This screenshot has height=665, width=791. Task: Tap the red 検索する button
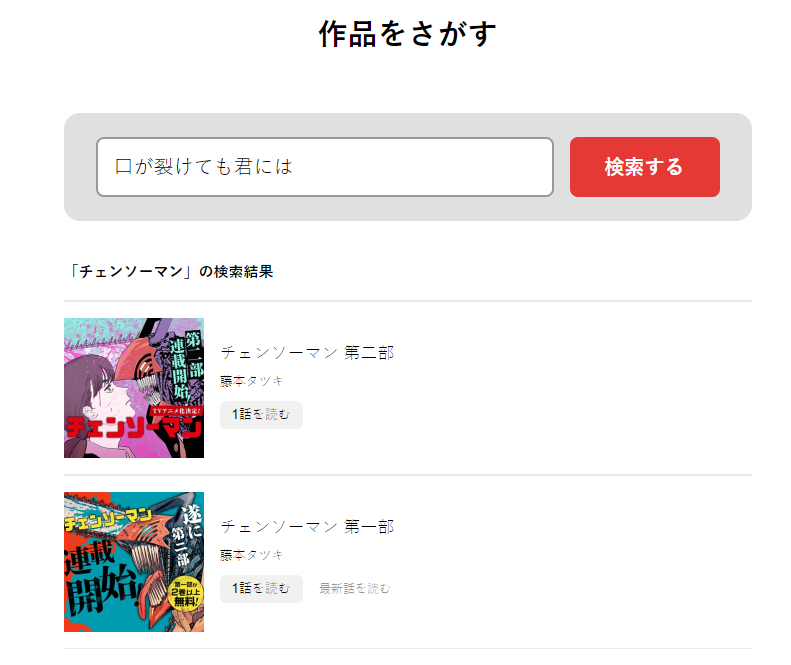pos(644,167)
